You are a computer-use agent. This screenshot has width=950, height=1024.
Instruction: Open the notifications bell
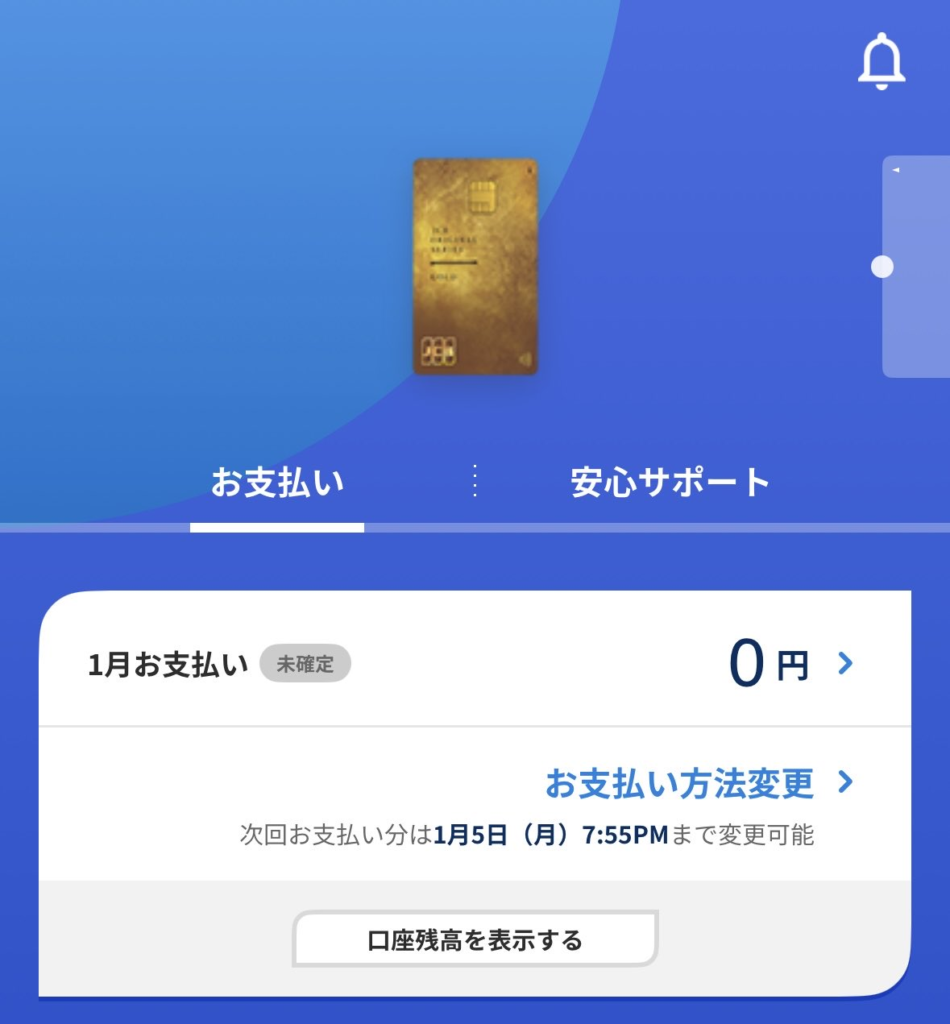pos(881,63)
